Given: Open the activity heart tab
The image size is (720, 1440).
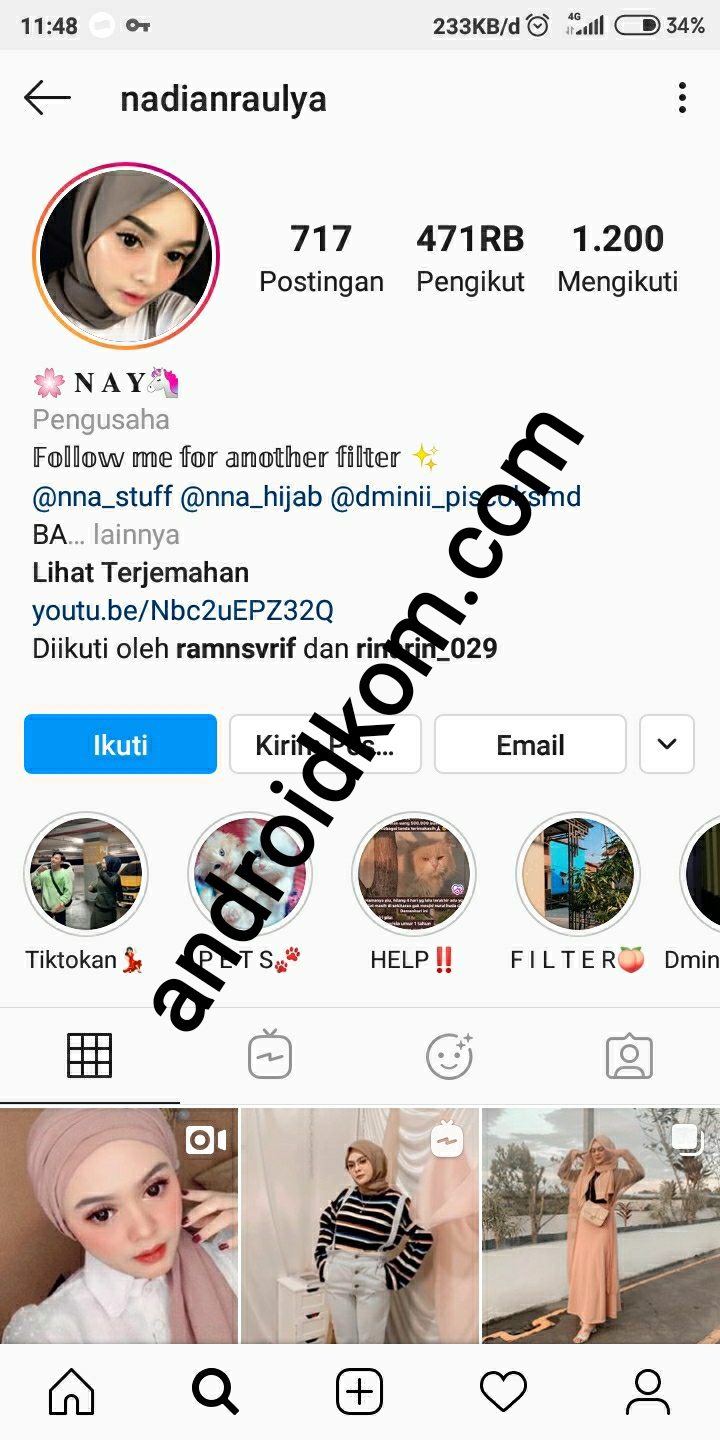Looking at the screenshot, I should point(503,1392).
